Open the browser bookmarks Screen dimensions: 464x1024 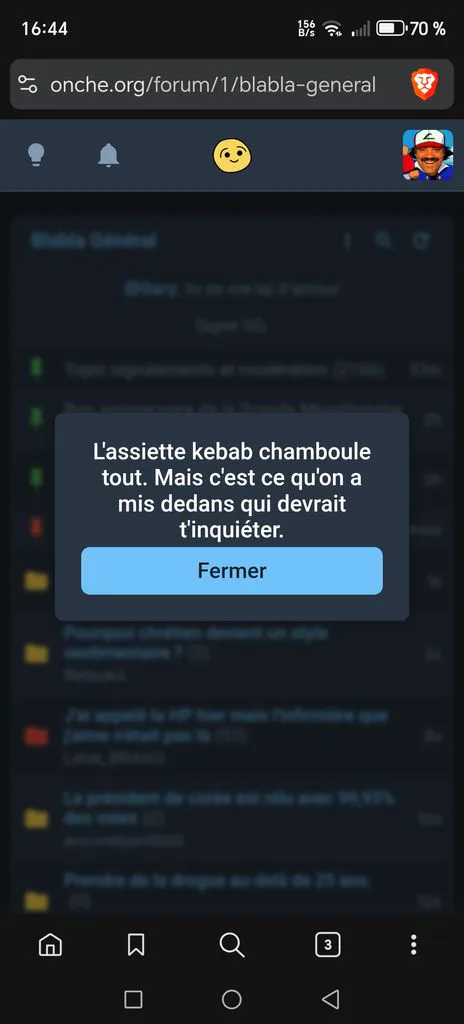[x=136, y=944]
